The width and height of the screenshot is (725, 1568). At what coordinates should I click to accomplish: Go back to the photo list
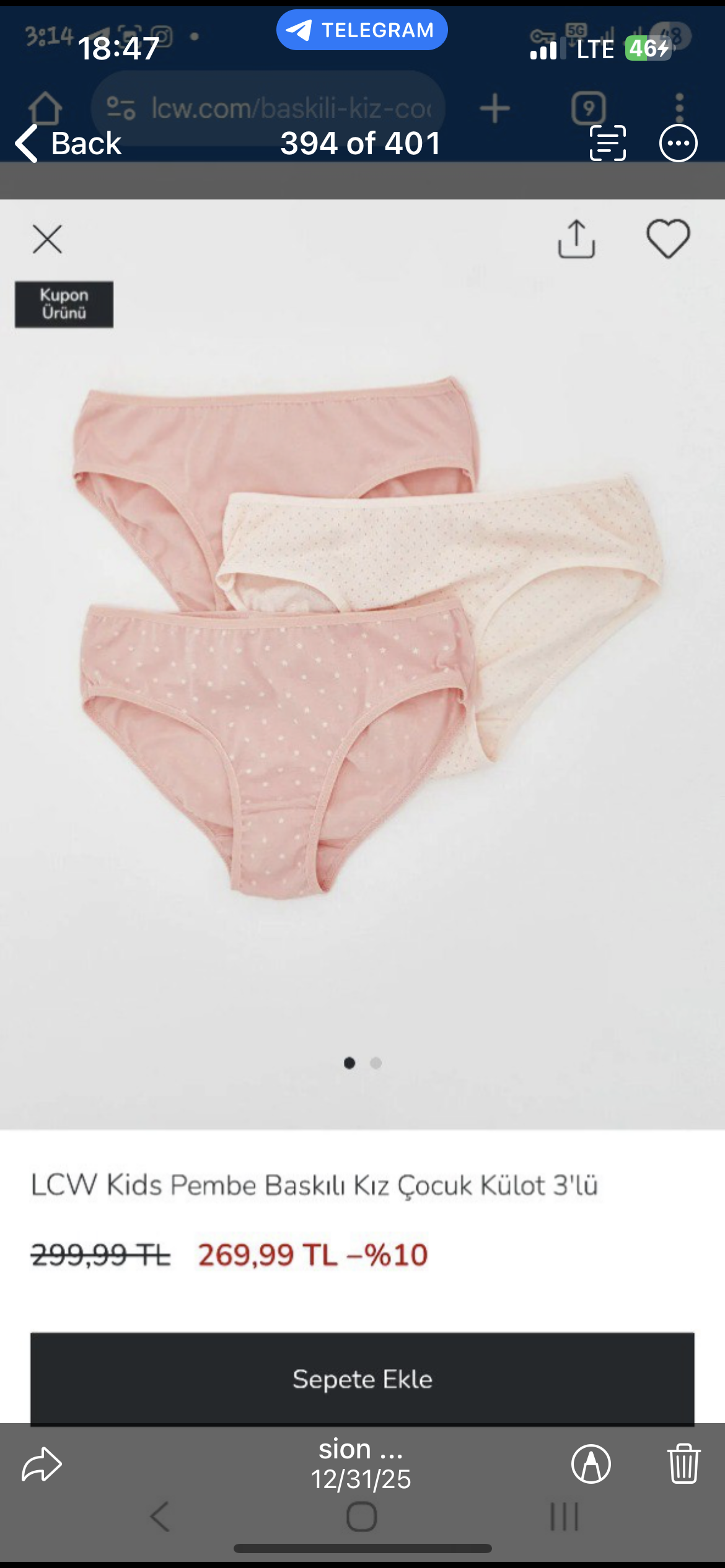point(68,144)
